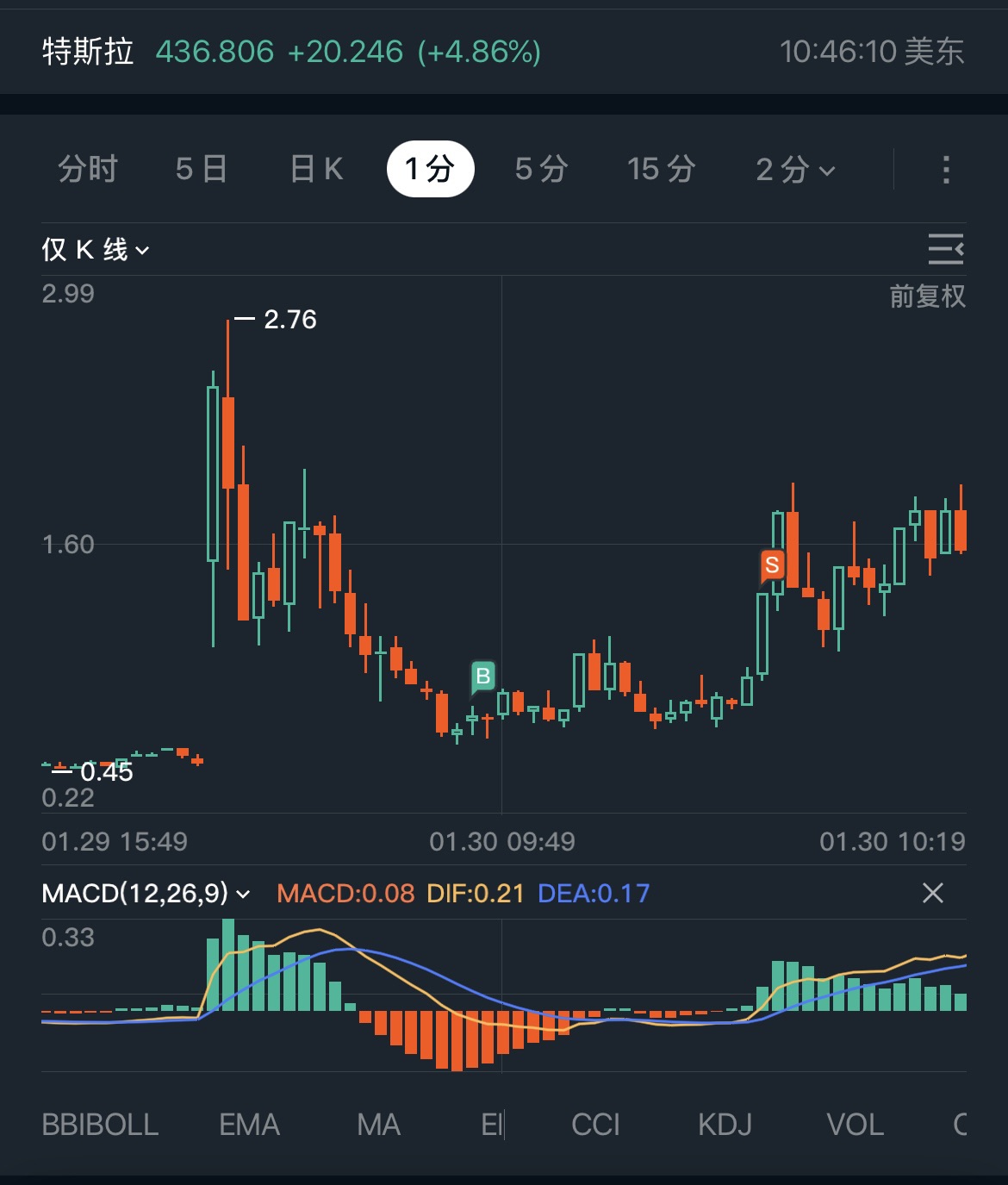Switch to 日K daily candlestick chart
Viewport: 1008px width, 1185px height.
[317, 169]
